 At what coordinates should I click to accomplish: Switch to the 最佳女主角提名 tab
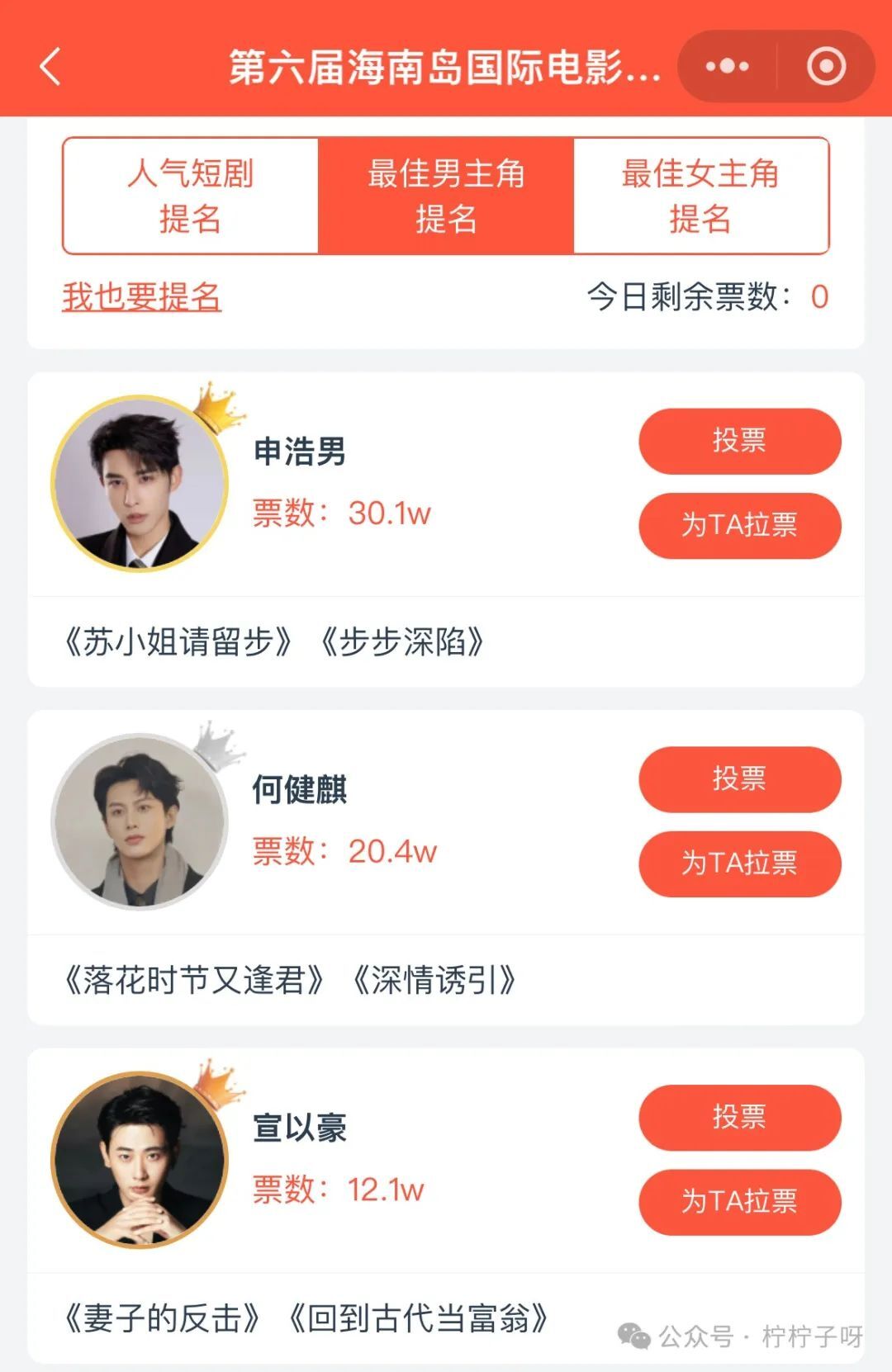point(700,196)
